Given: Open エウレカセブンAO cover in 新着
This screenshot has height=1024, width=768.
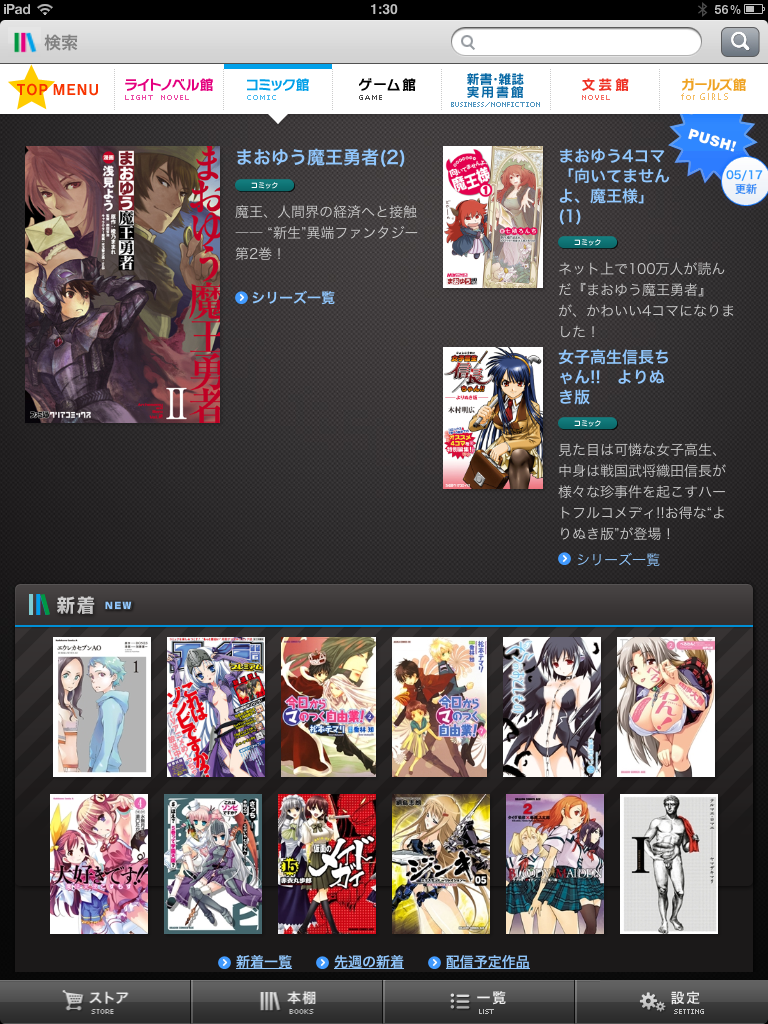Looking at the screenshot, I should coord(101,706).
